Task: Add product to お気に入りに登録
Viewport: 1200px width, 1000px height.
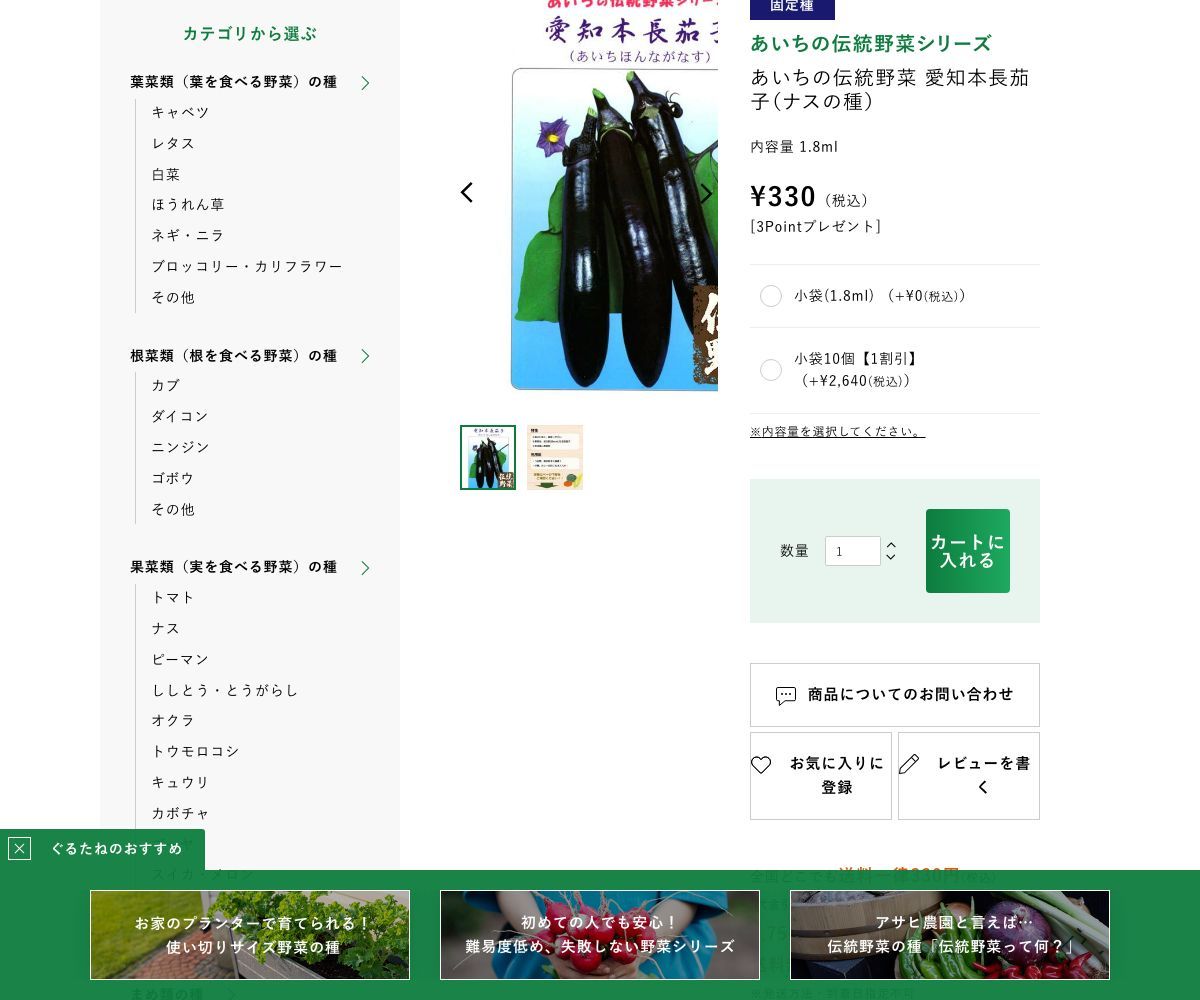Action: [821, 776]
